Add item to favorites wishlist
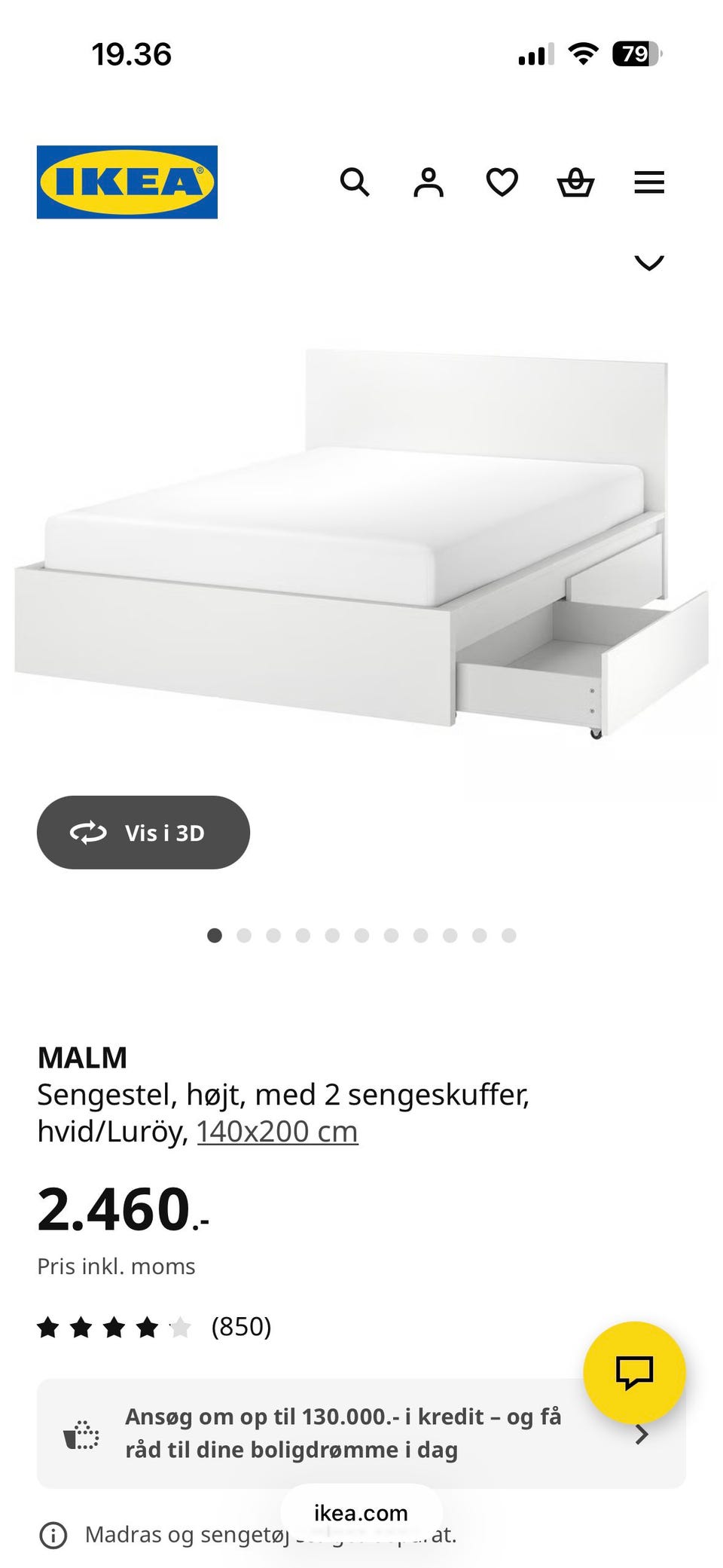The image size is (723, 1568). click(502, 182)
